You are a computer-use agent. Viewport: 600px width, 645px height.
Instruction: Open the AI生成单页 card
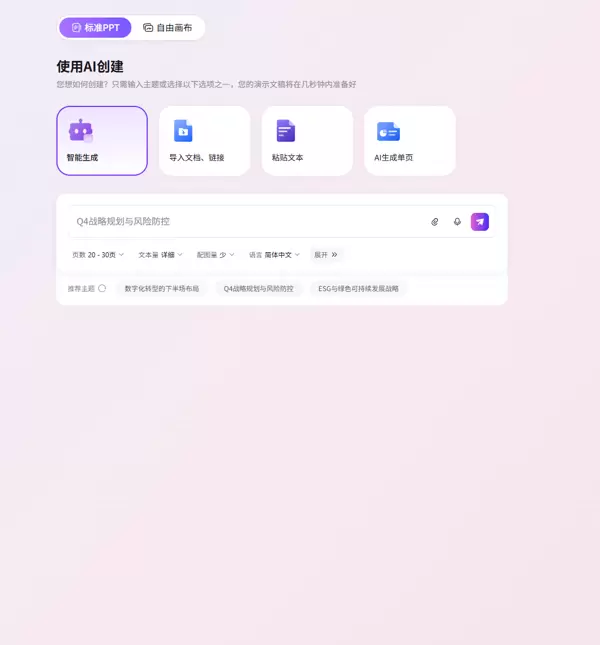click(409, 141)
